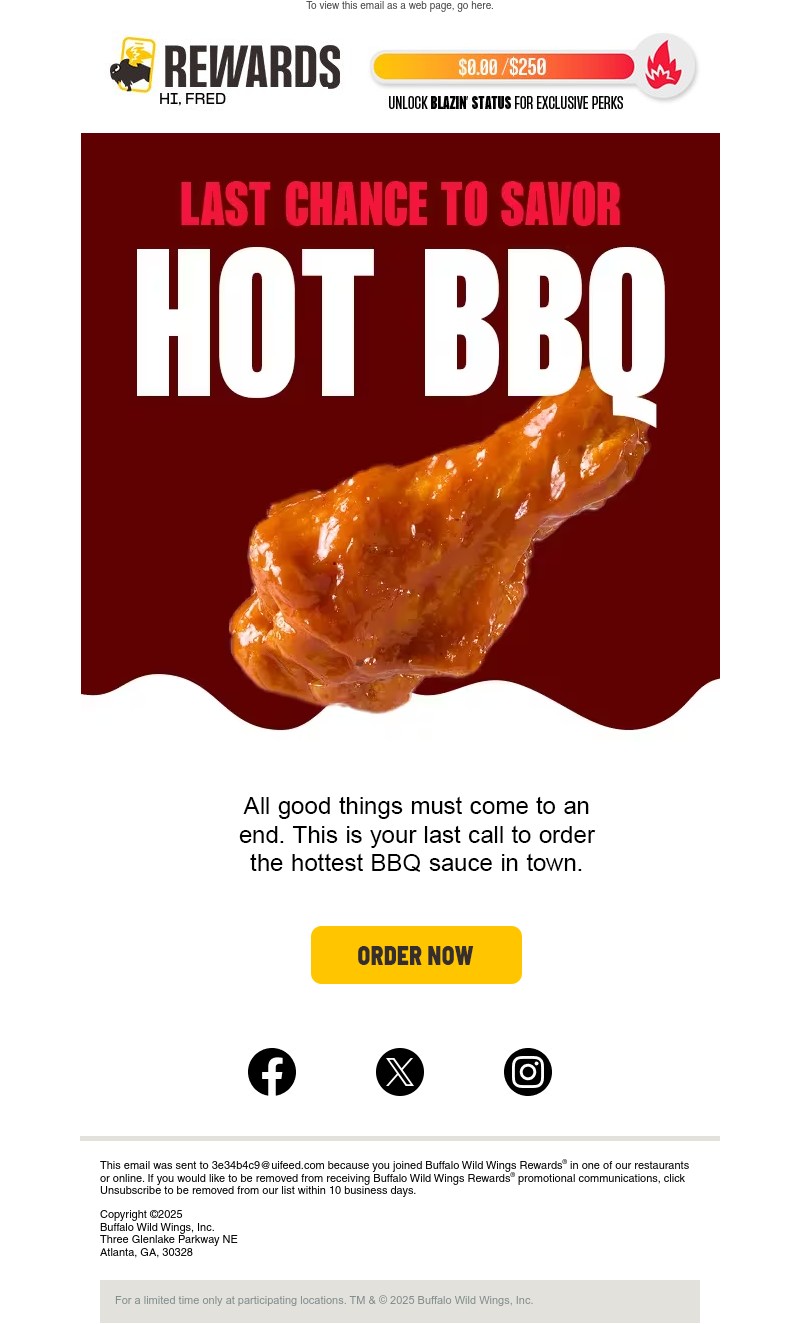This screenshot has height=1324, width=800.
Task: Open the Instagram icon
Action: click(x=528, y=1072)
